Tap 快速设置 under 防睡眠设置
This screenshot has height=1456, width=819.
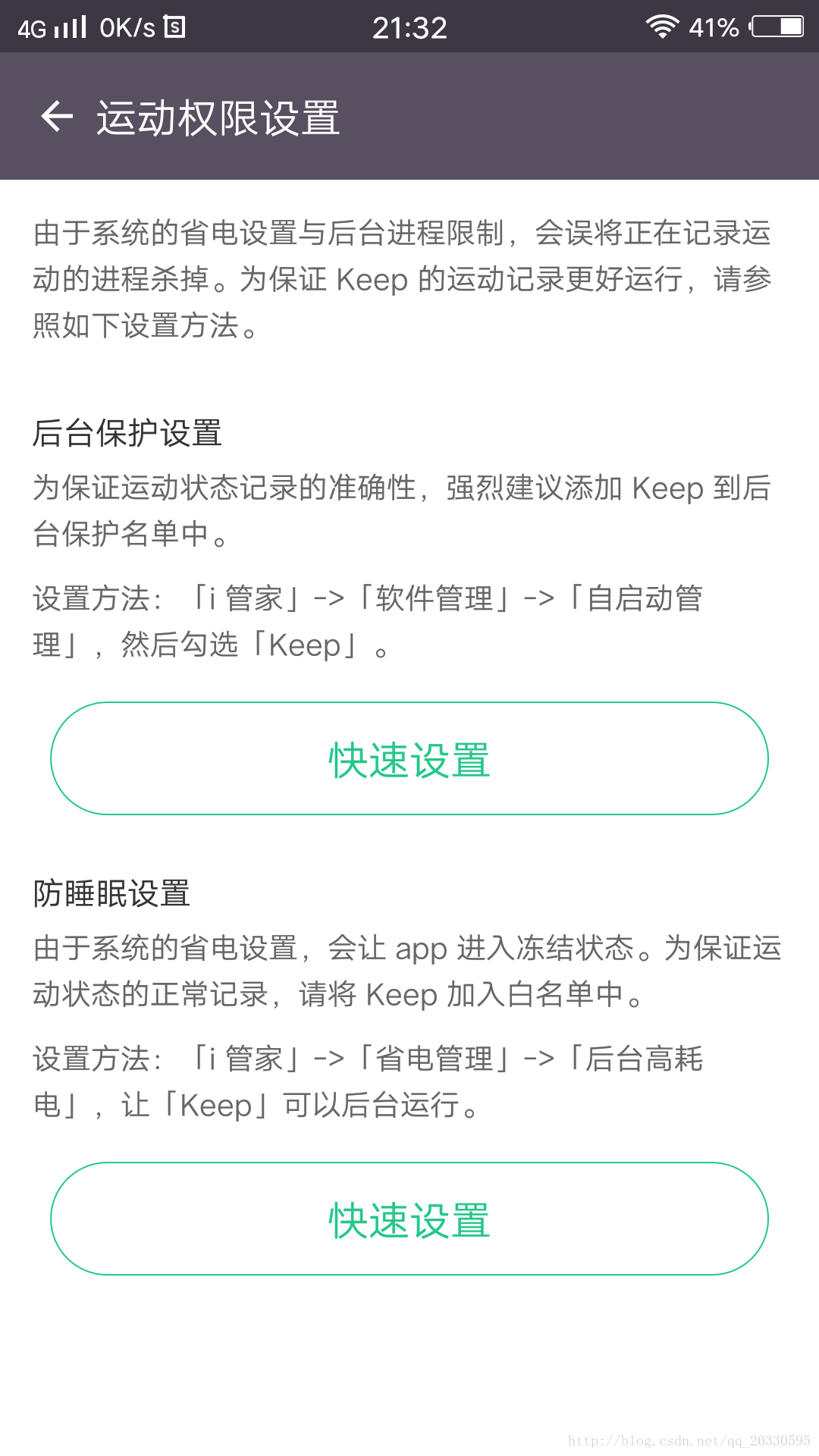coord(409,1219)
